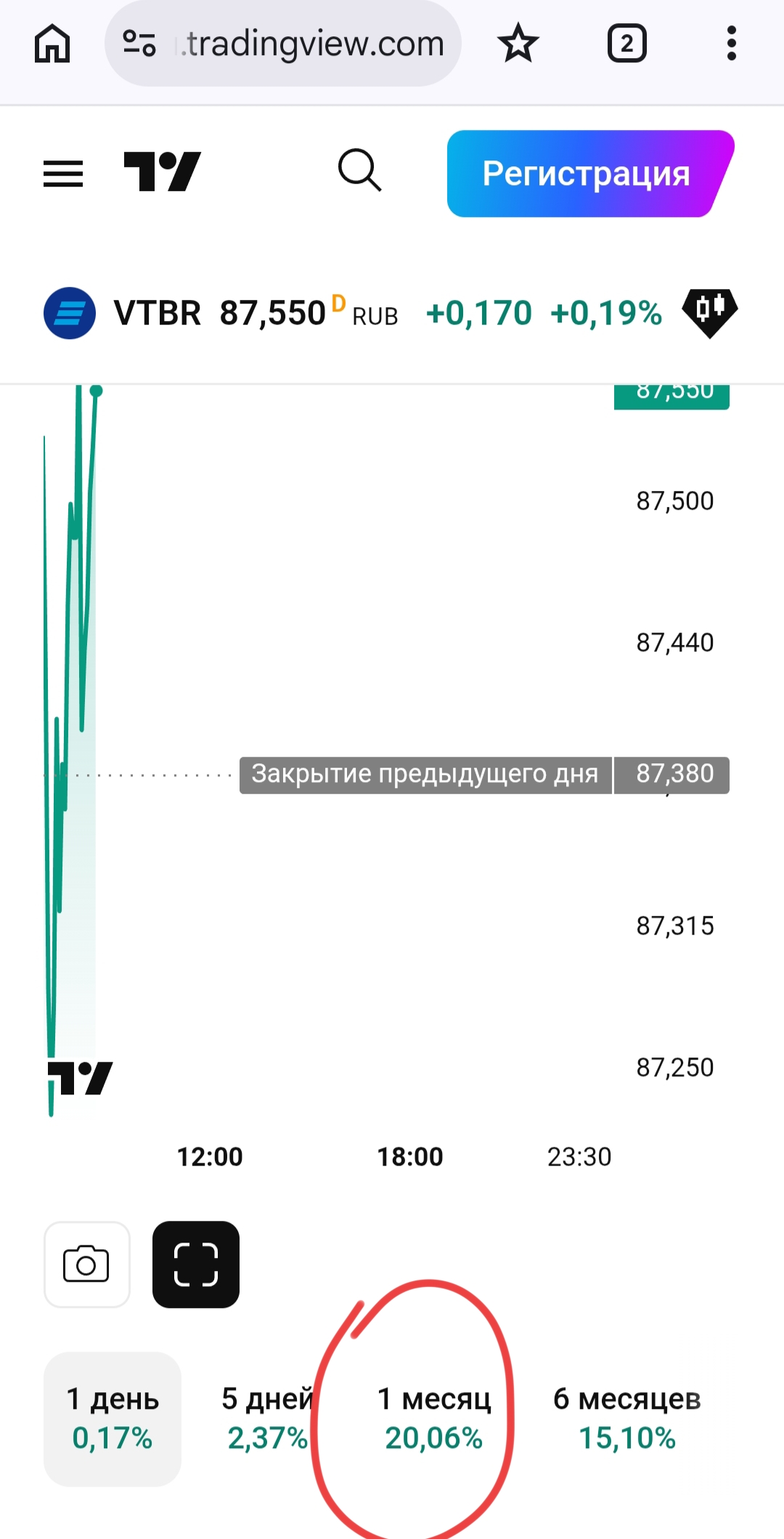Show the 6 месяцев range

(627, 1418)
